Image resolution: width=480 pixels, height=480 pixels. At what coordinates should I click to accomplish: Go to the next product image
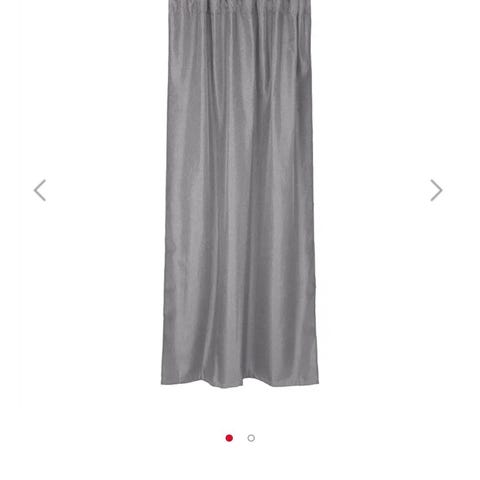[436, 190]
